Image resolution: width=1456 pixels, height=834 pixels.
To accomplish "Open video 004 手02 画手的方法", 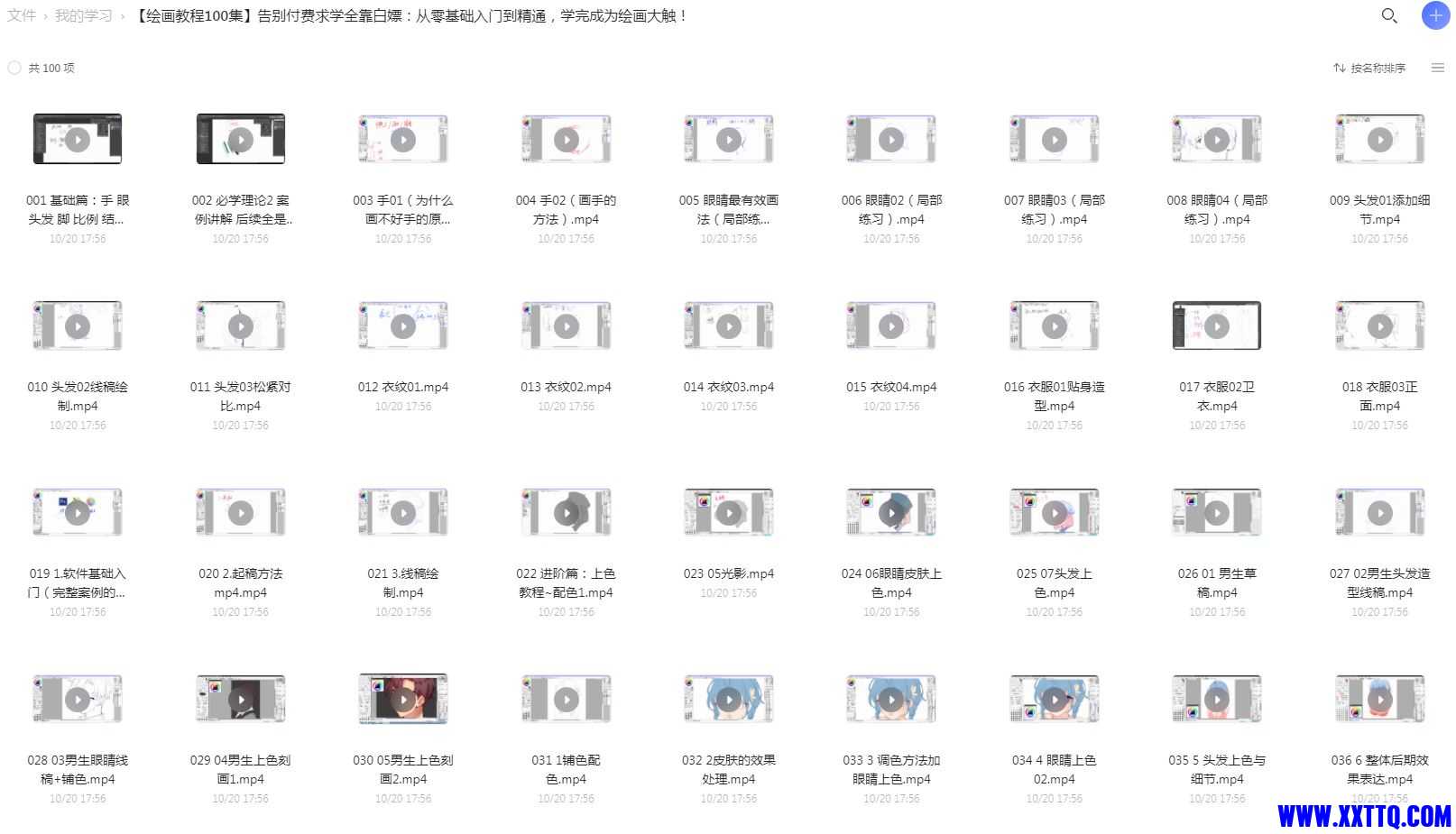I will pos(567,140).
